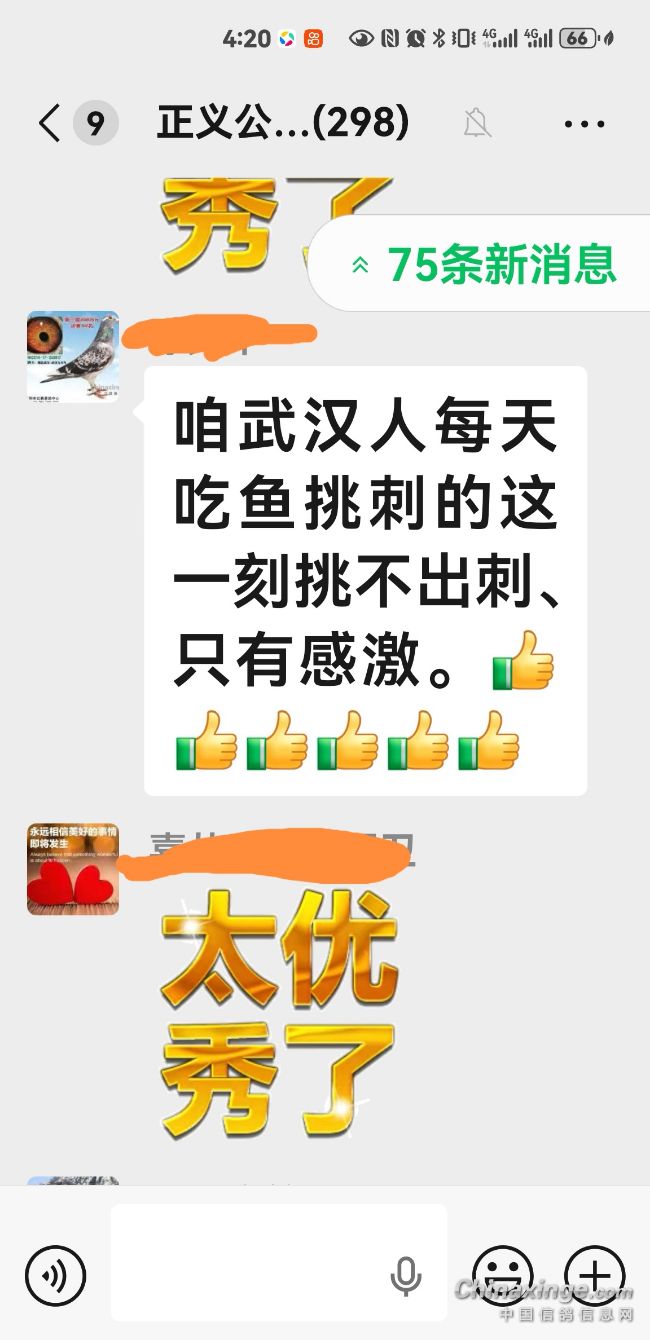Open the plus attachment menu
The width and height of the screenshot is (650, 1340).
[594, 1276]
